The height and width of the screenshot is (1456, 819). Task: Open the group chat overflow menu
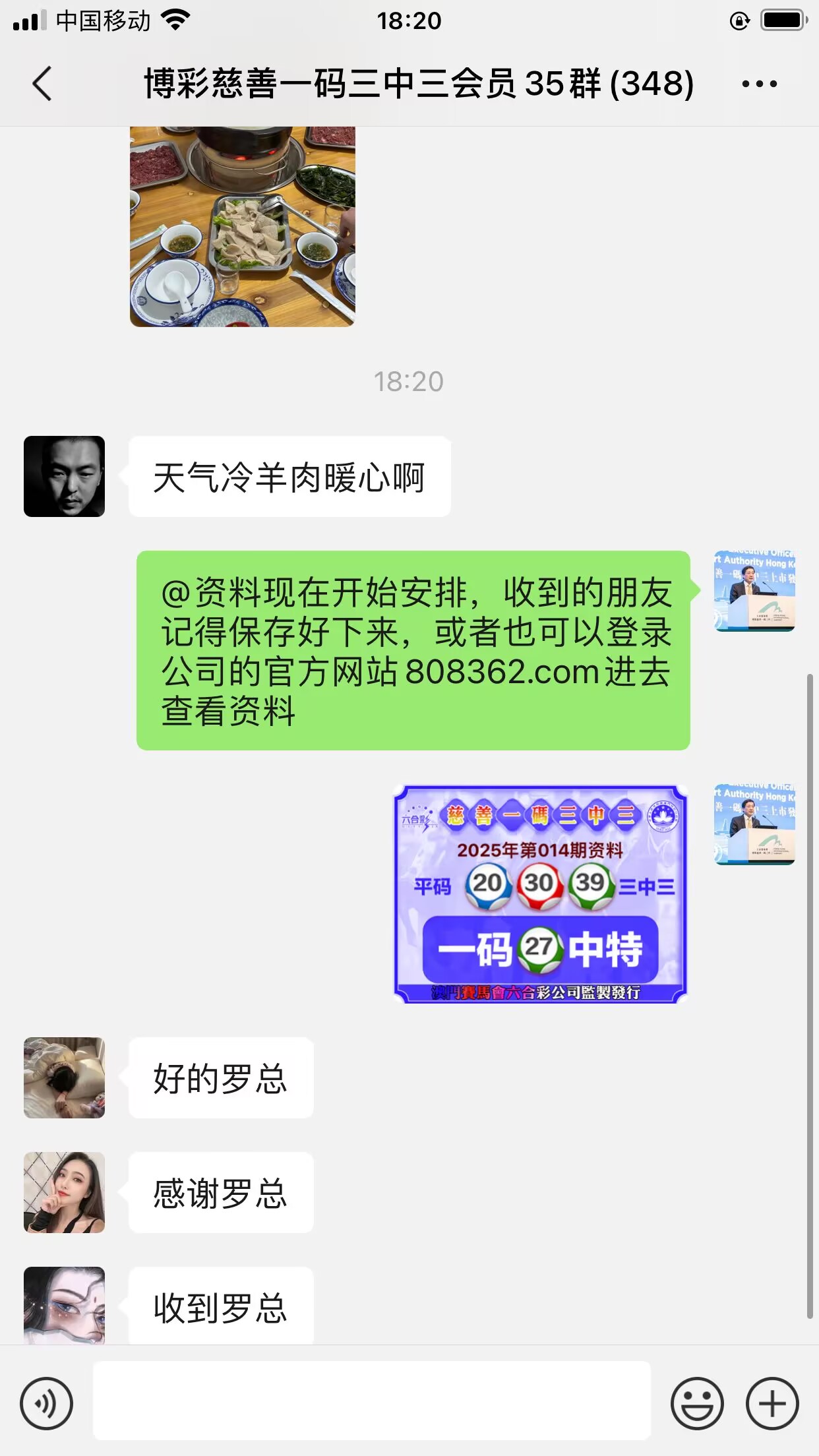759,84
